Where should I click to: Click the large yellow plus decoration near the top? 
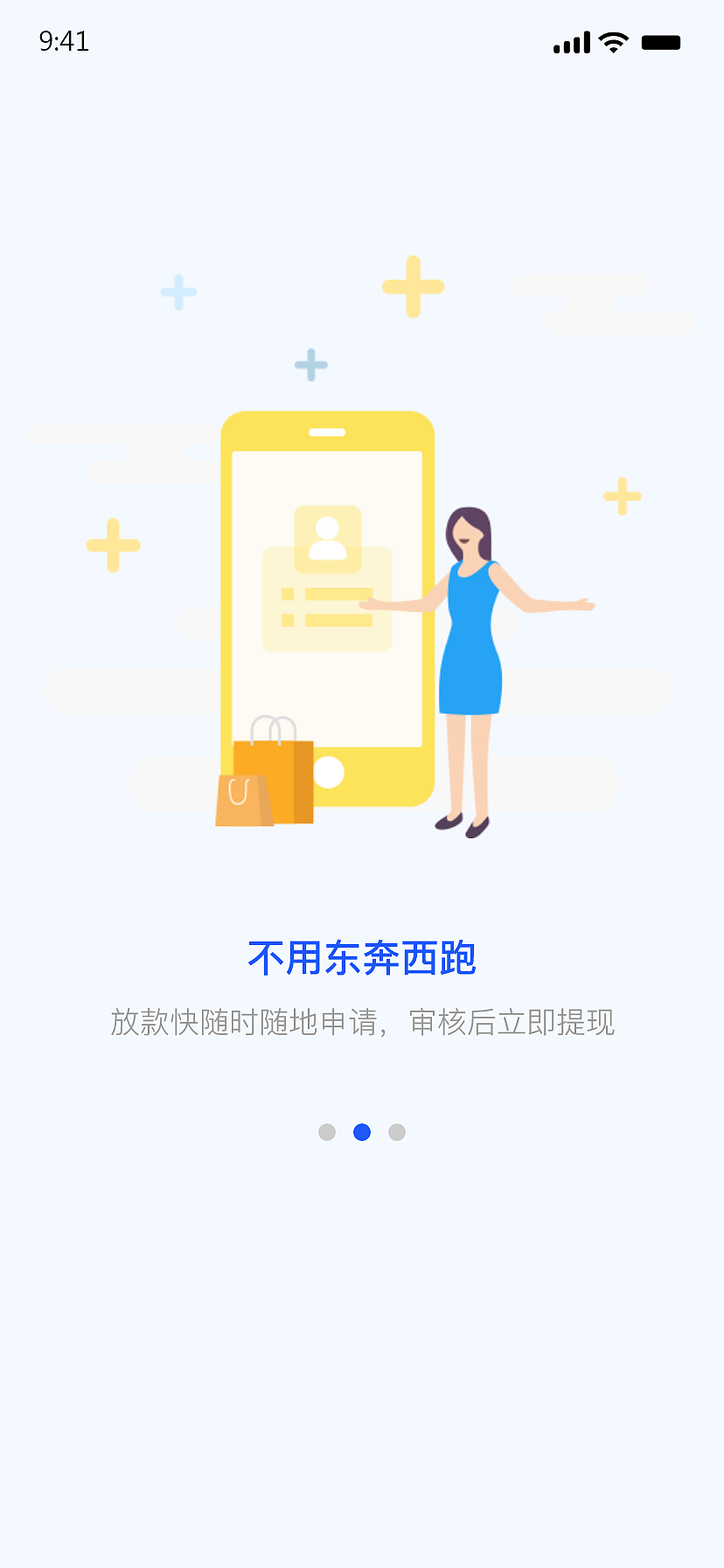click(x=413, y=285)
